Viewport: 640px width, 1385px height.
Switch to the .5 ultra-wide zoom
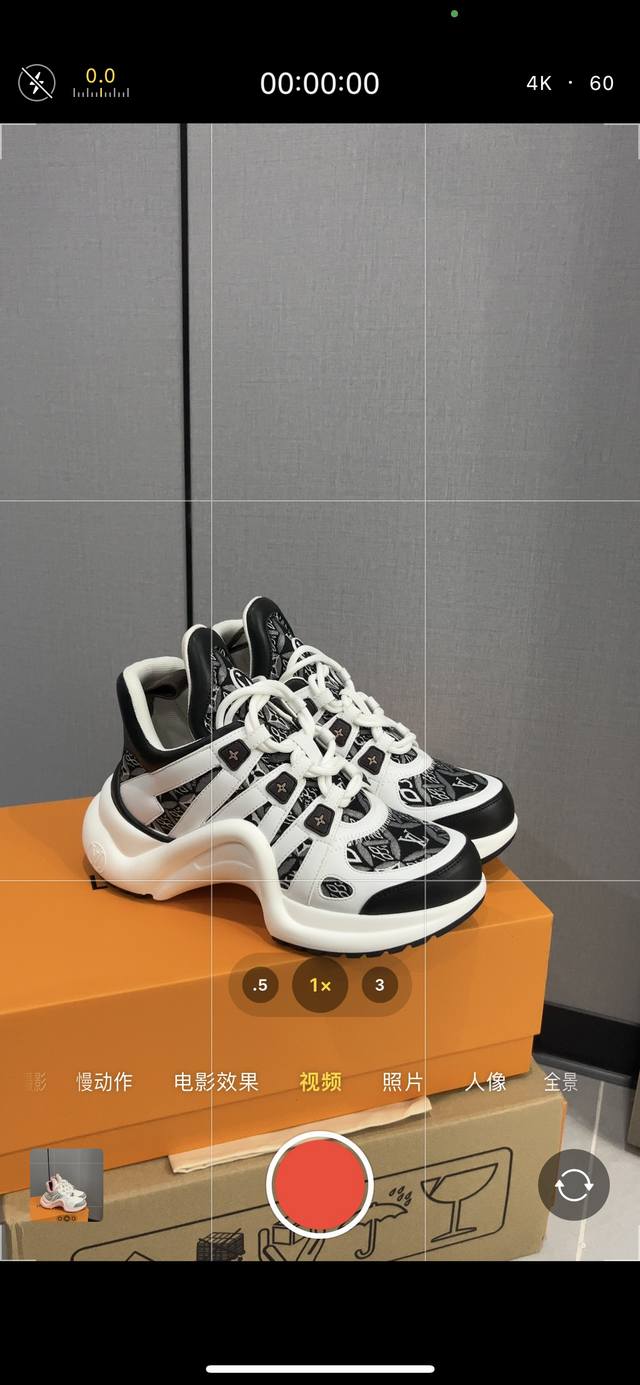pyautogui.click(x=260, y=985)
